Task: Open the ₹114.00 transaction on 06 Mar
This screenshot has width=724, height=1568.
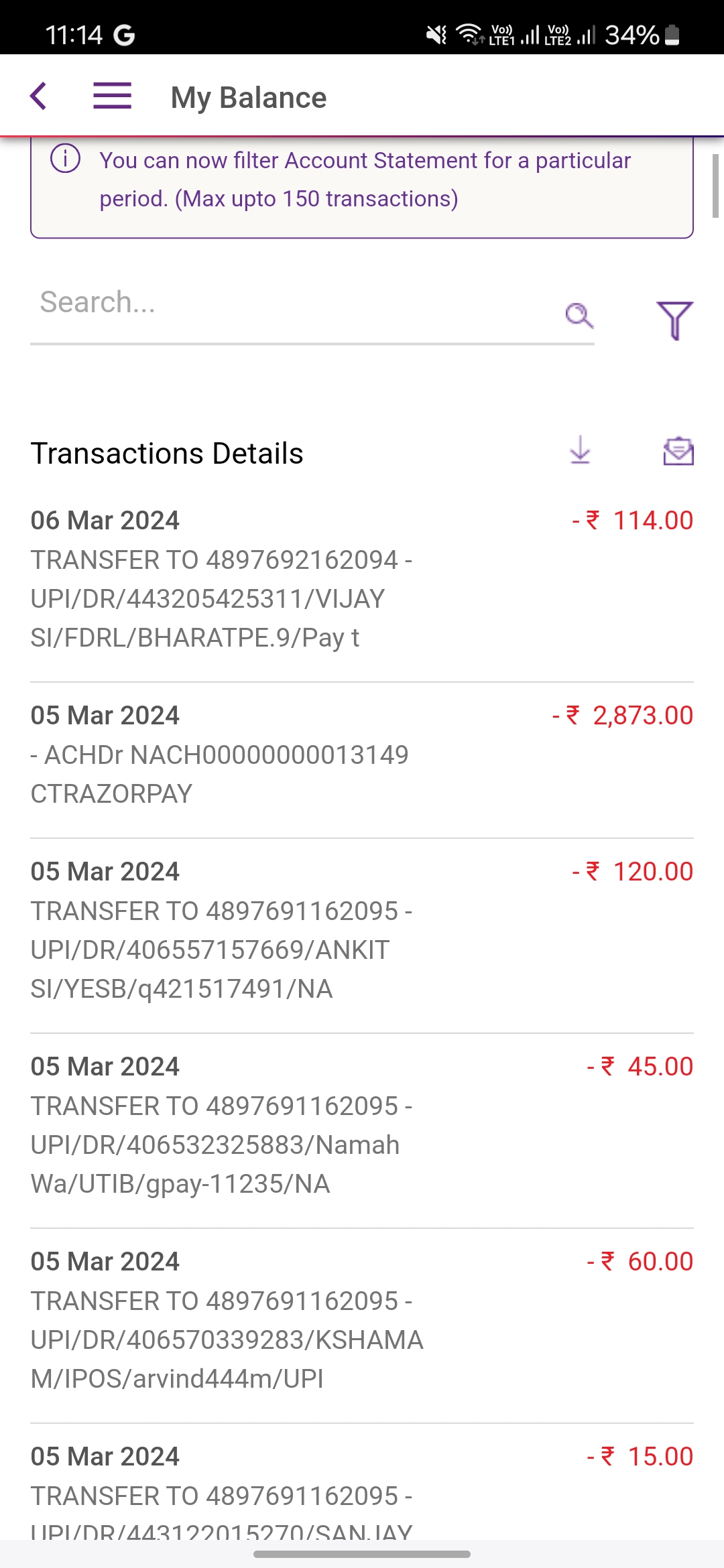Action: click(362, 579)
